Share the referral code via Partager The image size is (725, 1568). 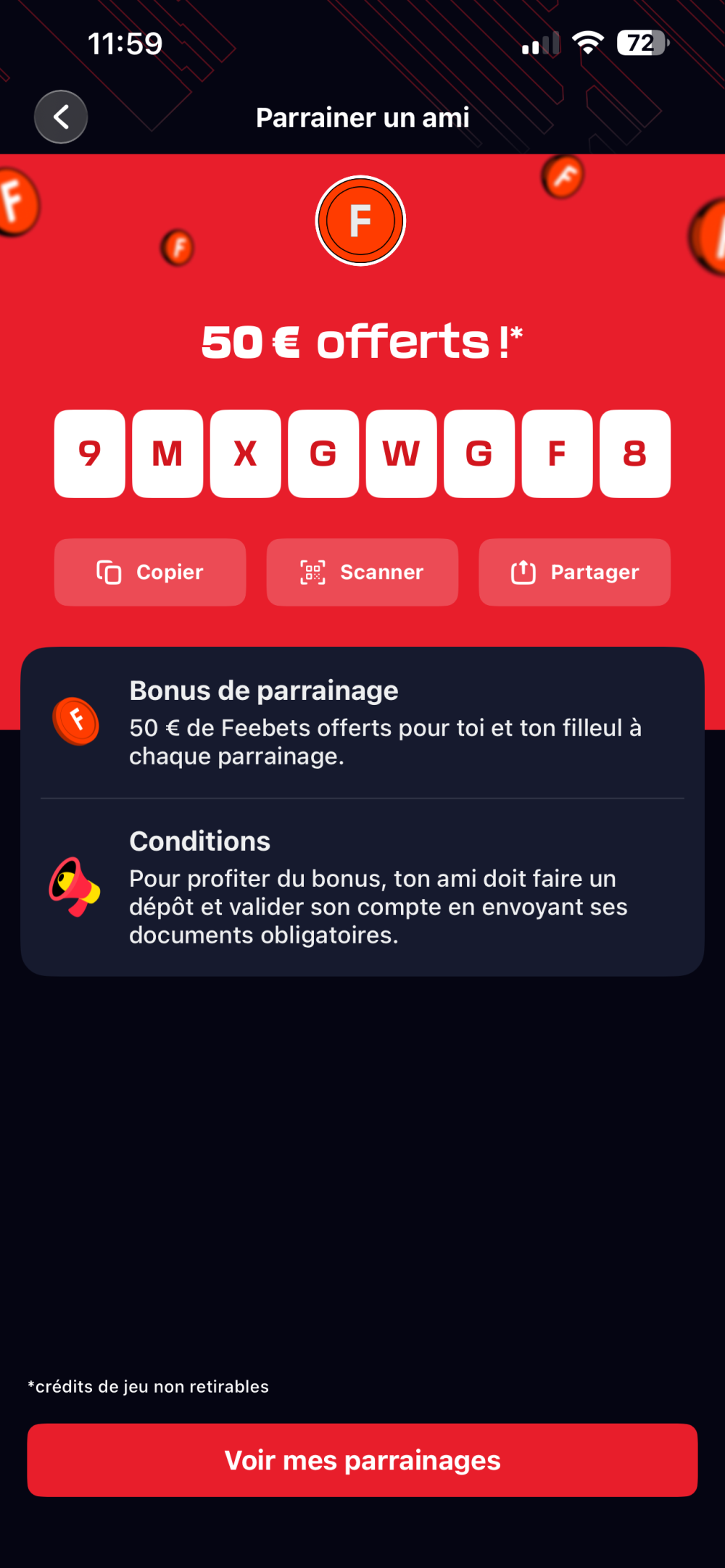(x=575, y=572)
